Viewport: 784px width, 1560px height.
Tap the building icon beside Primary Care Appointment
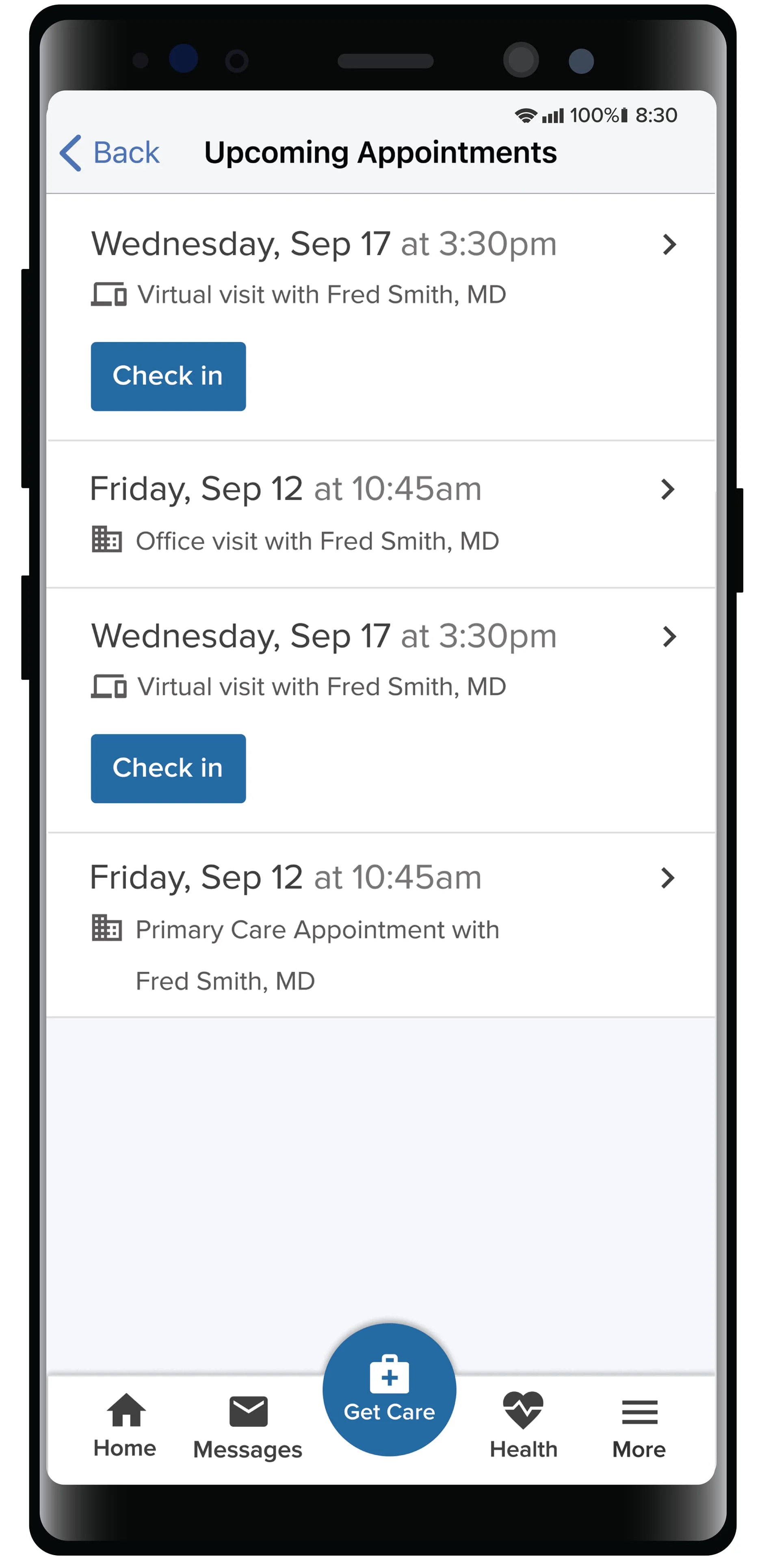point(107,928)
